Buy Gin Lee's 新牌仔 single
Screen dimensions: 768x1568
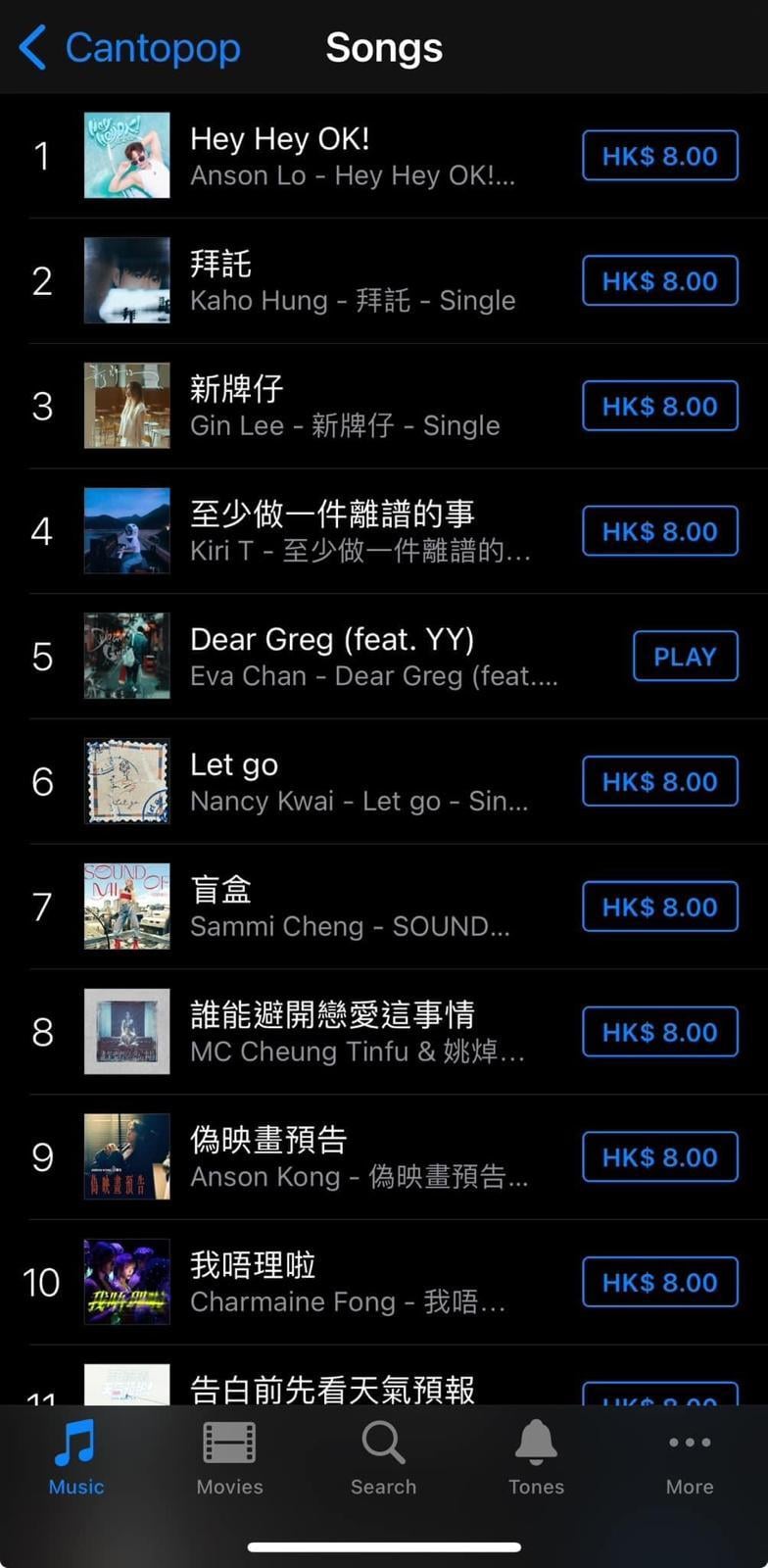[x=659, y=407]
